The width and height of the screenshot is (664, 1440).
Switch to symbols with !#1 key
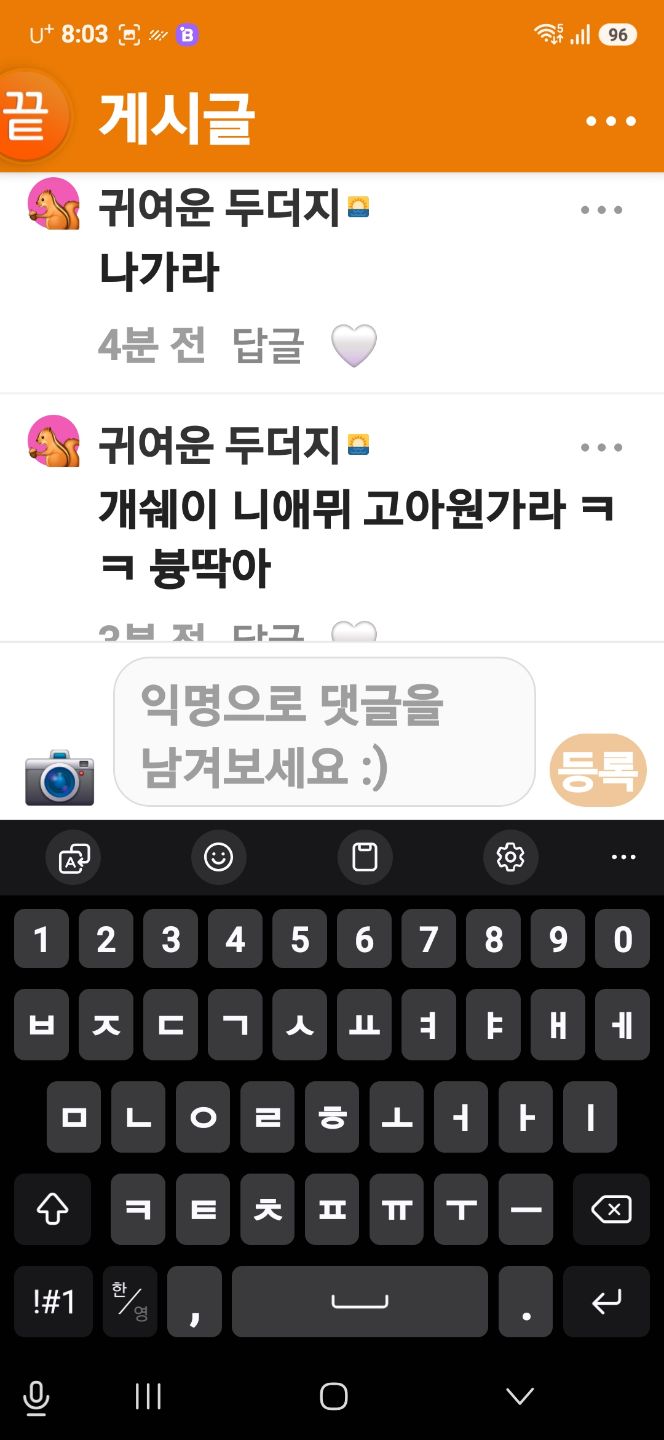pyautogui.click(x=54, y=1301)
